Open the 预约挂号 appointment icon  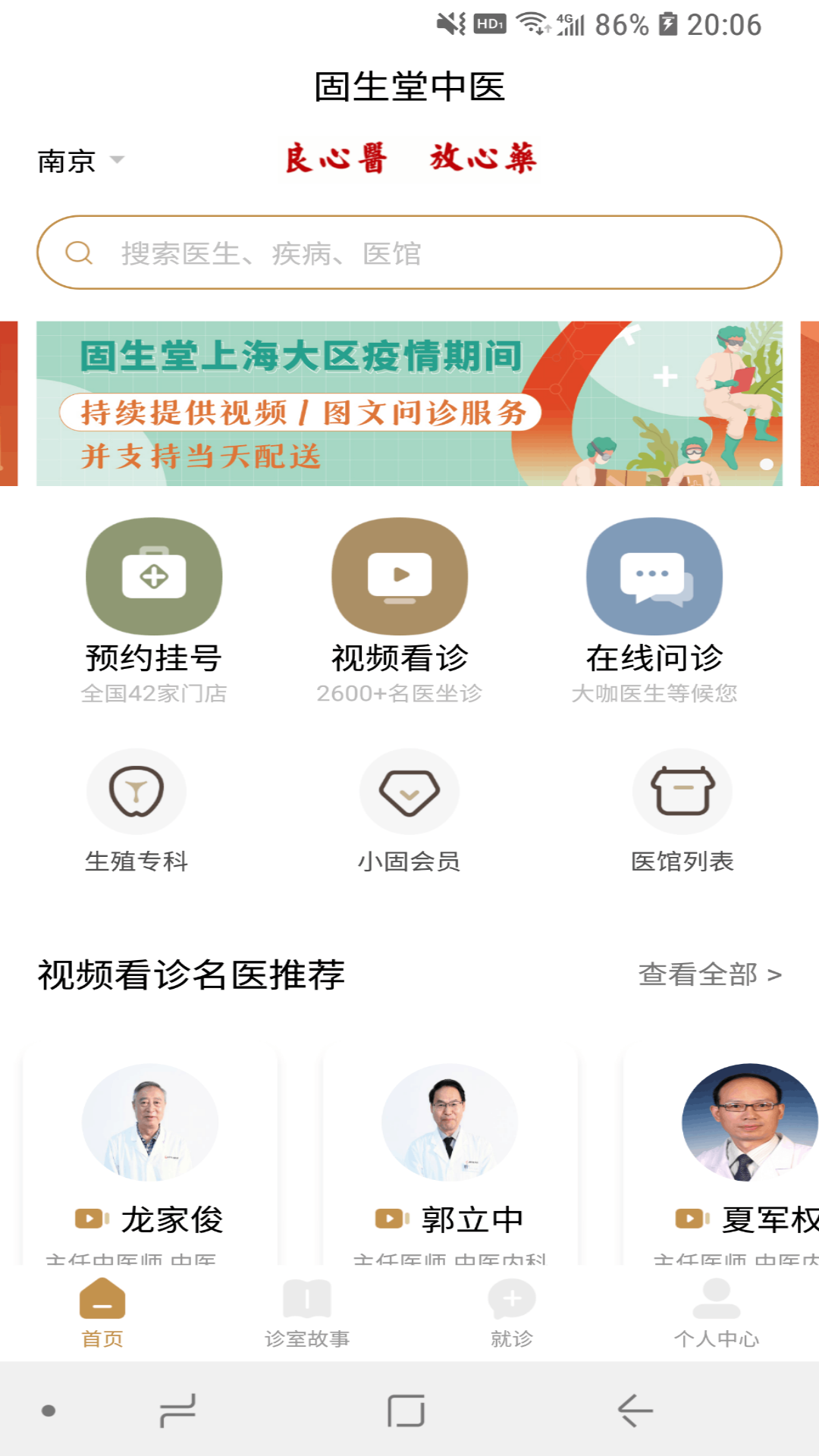point(153,576)
